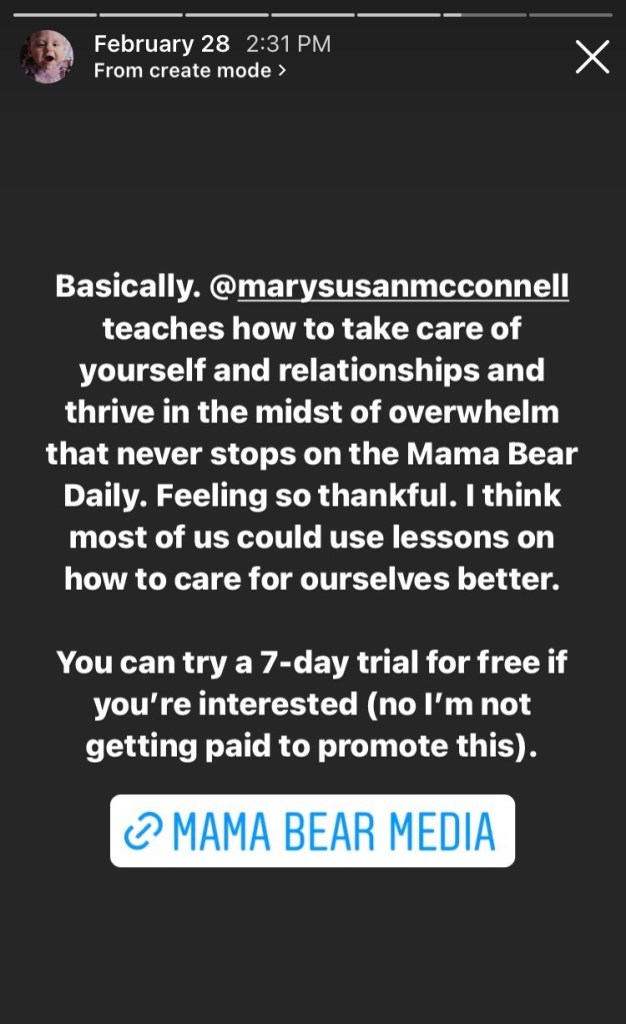Close the story viewer
Screen dimensions: 626x1024
(592, 58)
